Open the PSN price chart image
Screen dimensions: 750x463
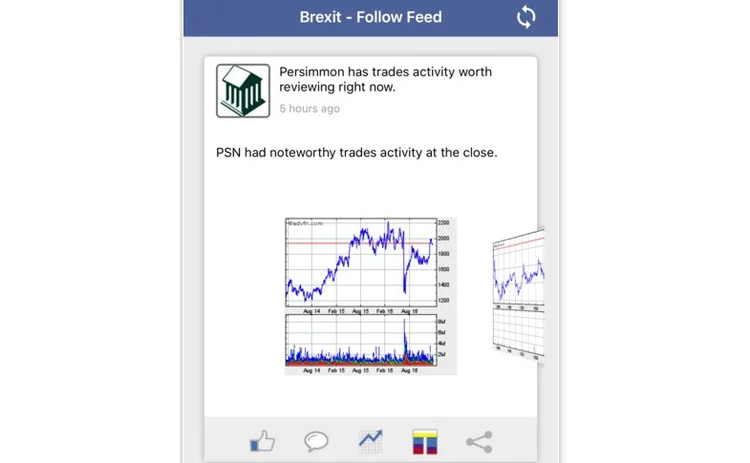click(370, 295)
